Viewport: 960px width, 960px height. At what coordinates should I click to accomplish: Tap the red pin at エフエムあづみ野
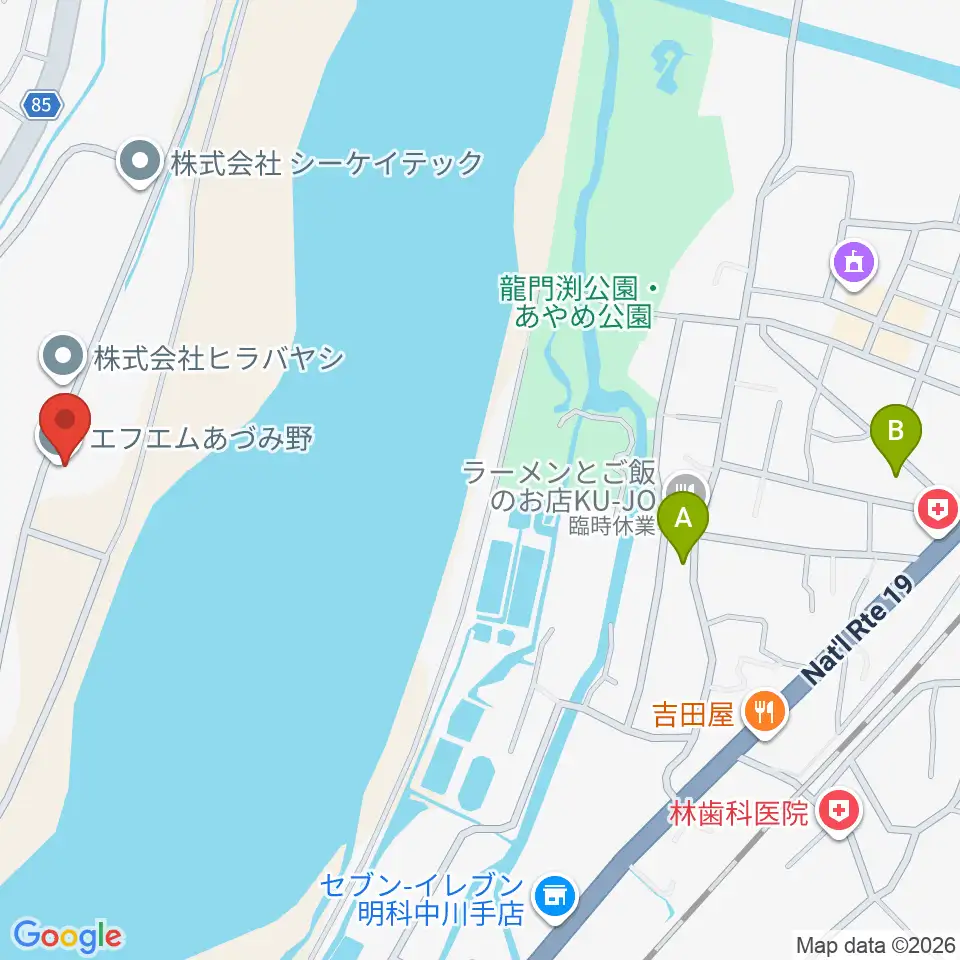pyautogui.click(x=65, y=429)
